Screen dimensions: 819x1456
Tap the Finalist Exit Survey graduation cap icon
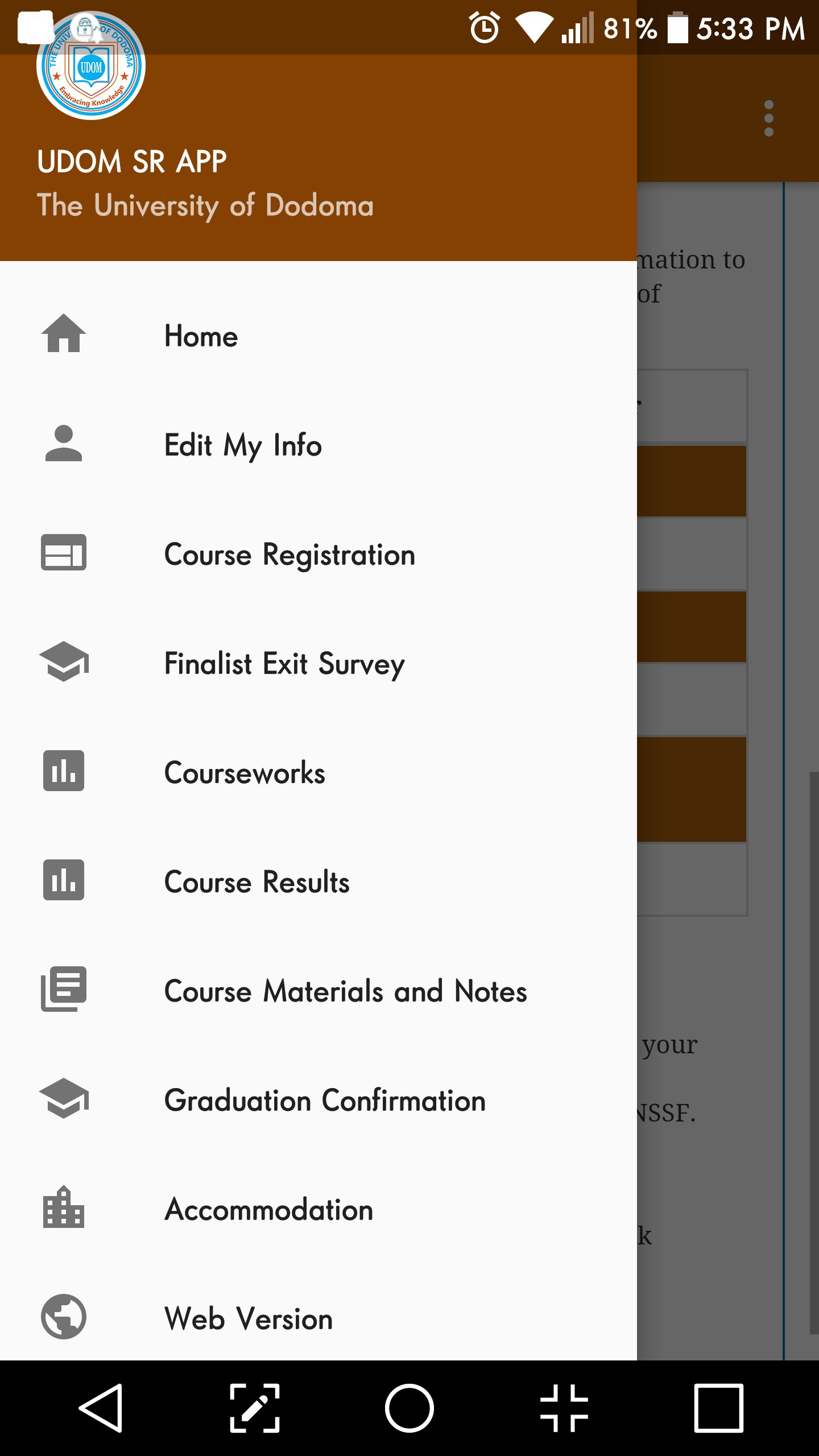coord(63,662)
